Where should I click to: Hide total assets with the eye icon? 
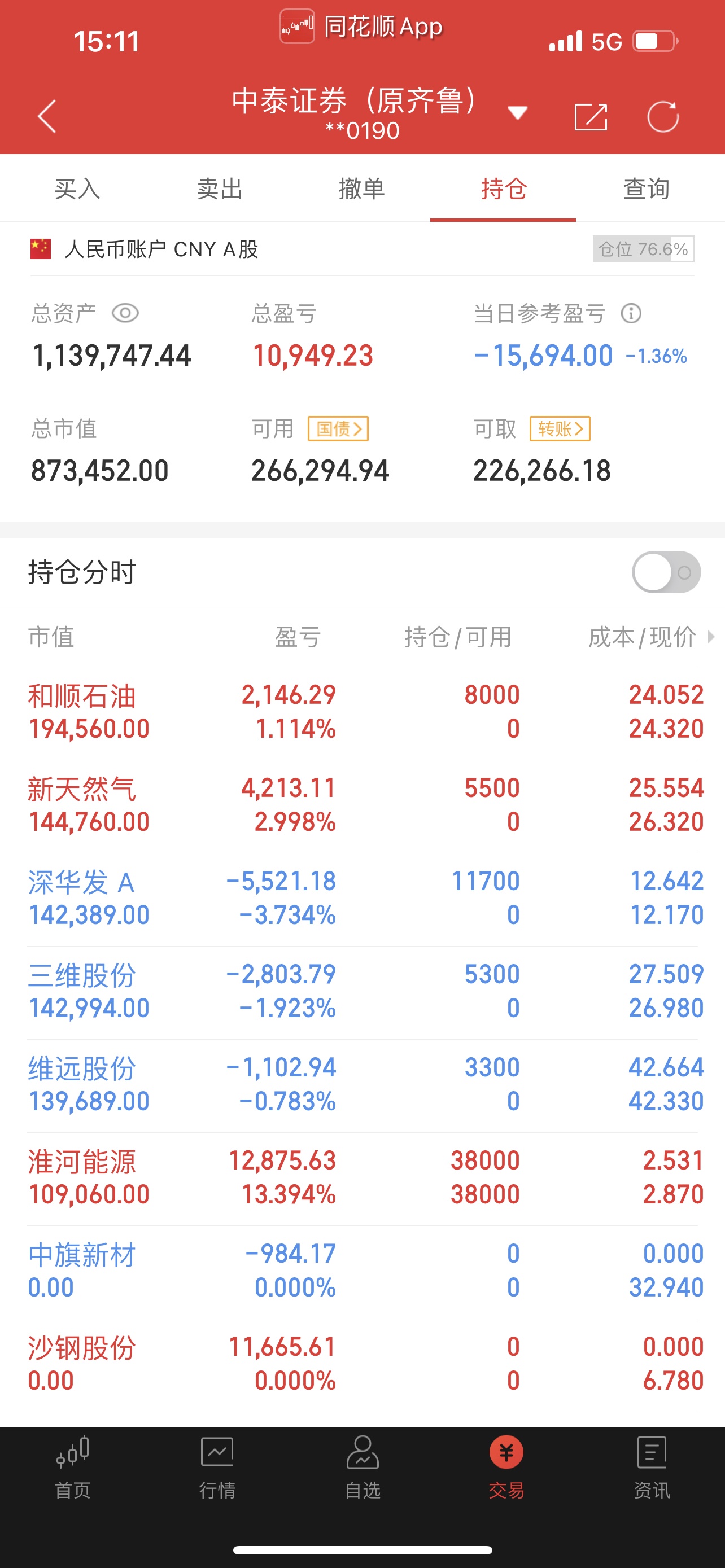[x=125, y=313]
